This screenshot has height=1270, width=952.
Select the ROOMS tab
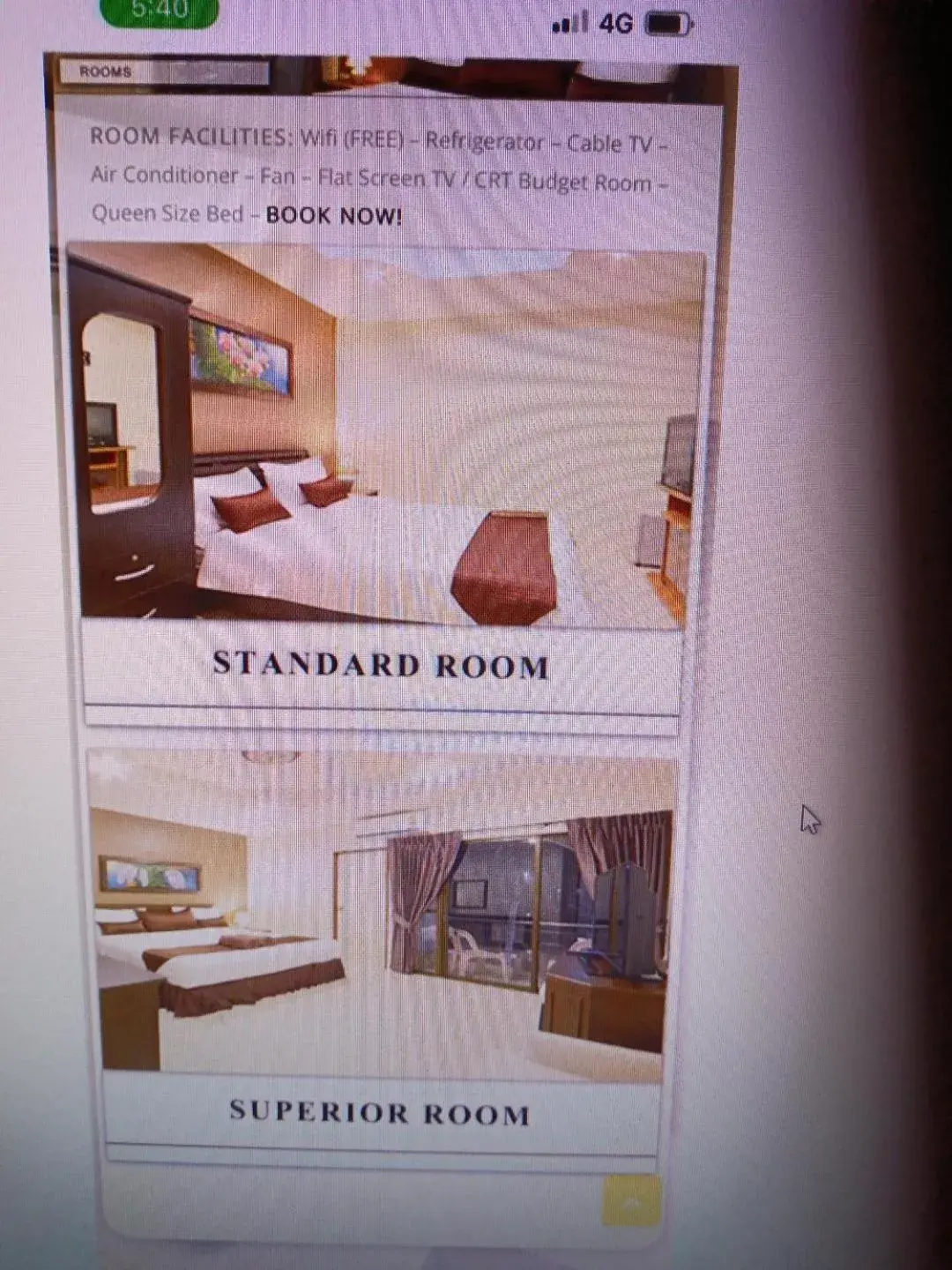pos(106,71)
